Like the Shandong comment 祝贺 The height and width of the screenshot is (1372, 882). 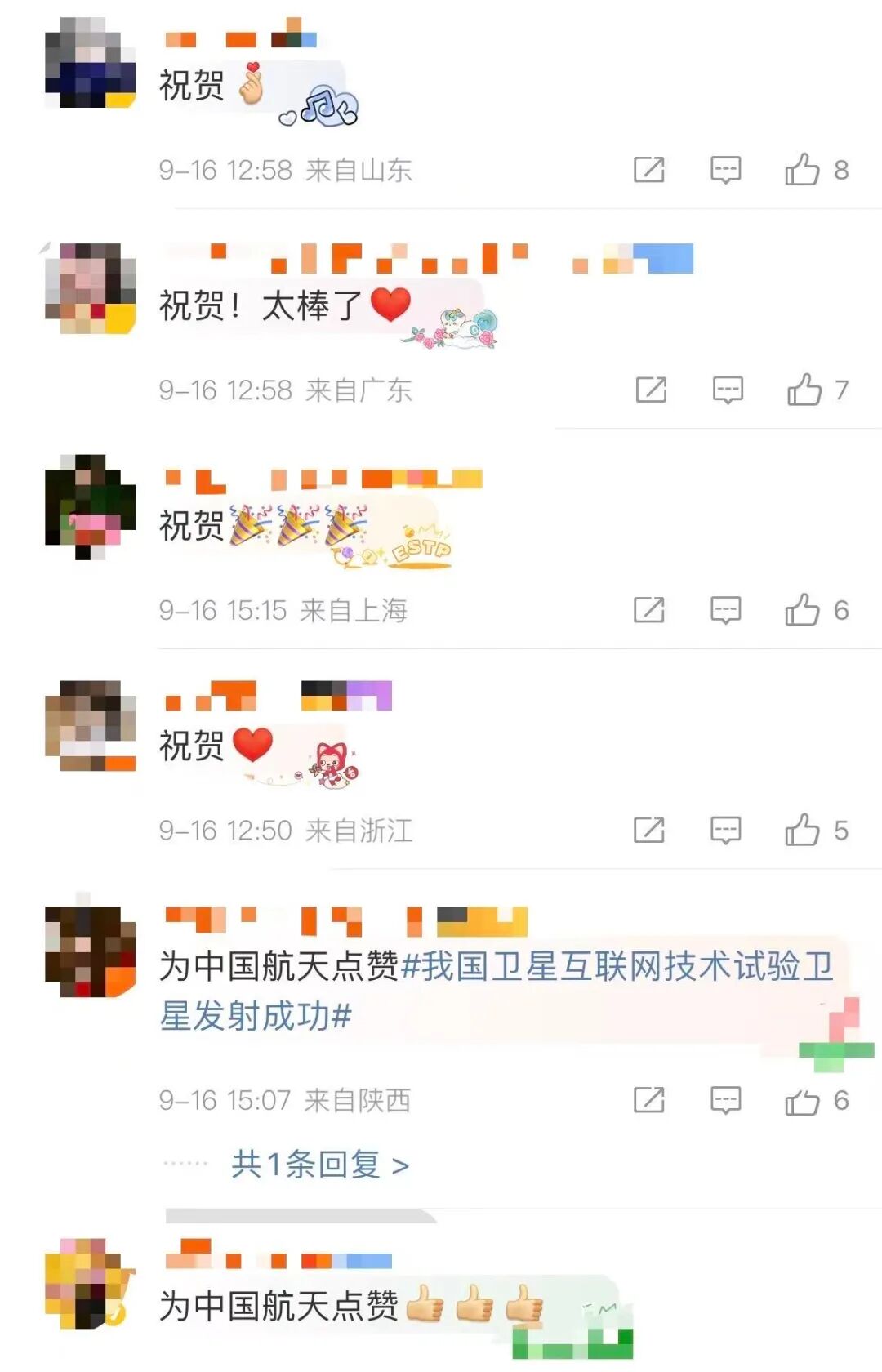802,170
